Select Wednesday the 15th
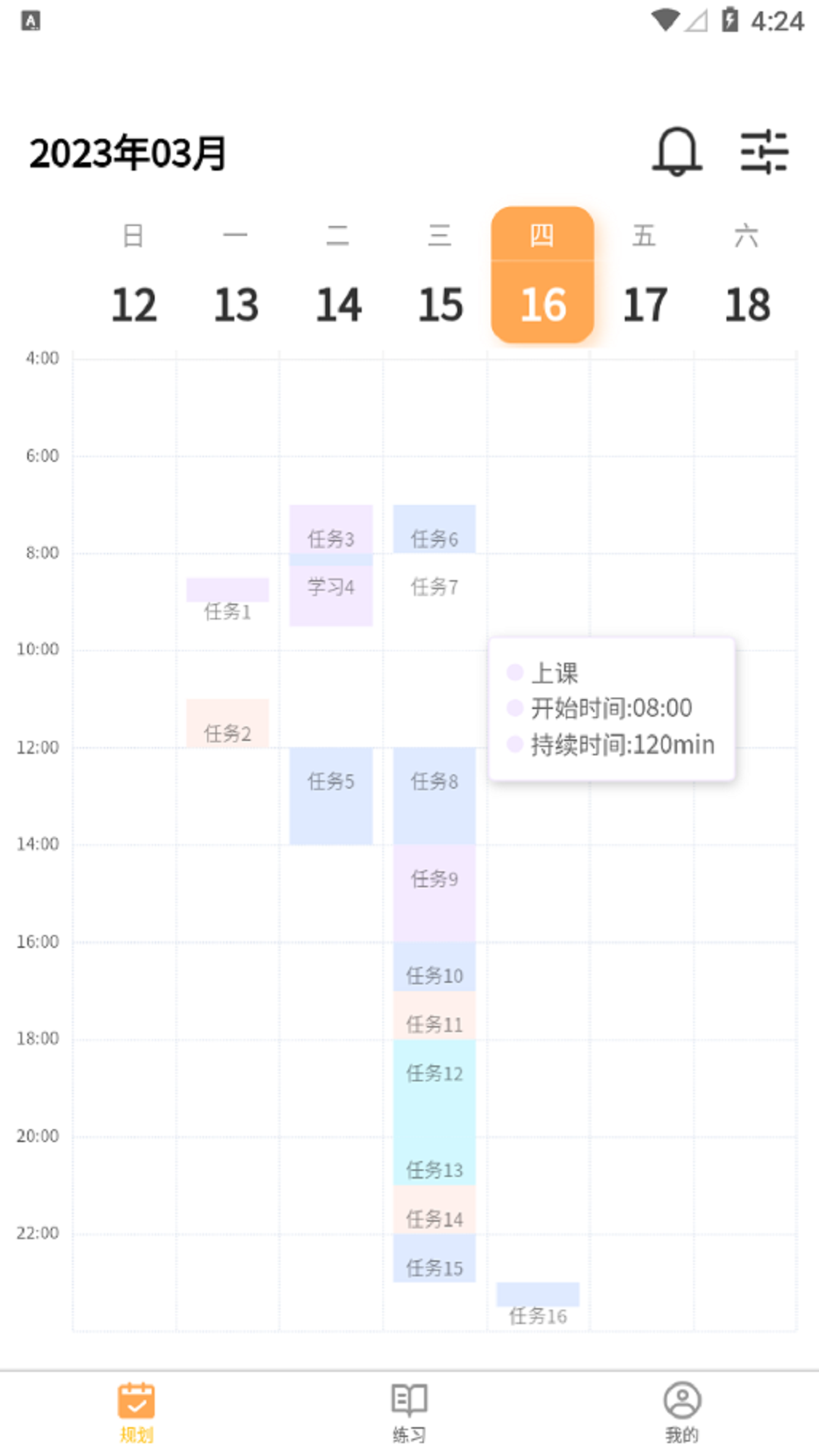 441,275
